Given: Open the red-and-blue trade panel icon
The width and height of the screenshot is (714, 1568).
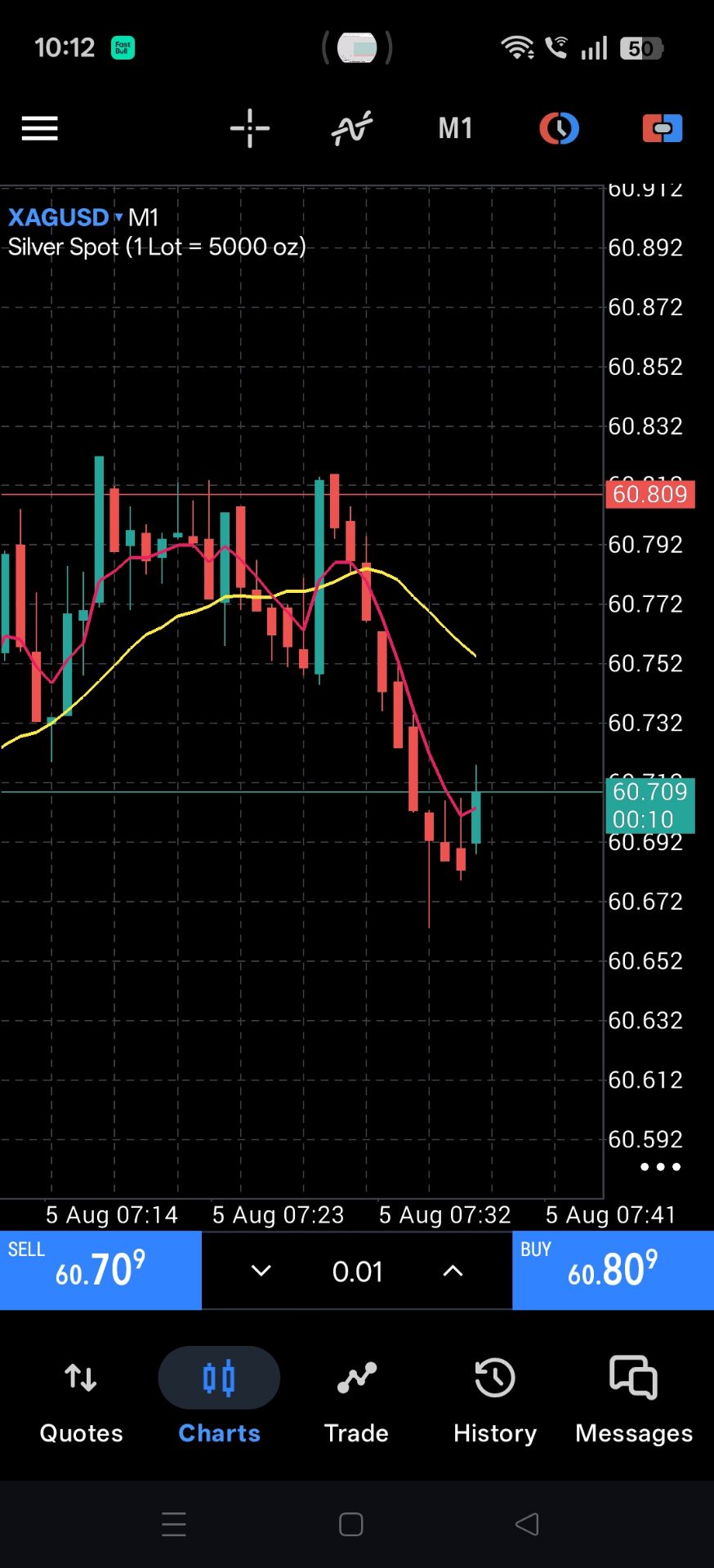Looking at the screenshot, I should point(663,128).
